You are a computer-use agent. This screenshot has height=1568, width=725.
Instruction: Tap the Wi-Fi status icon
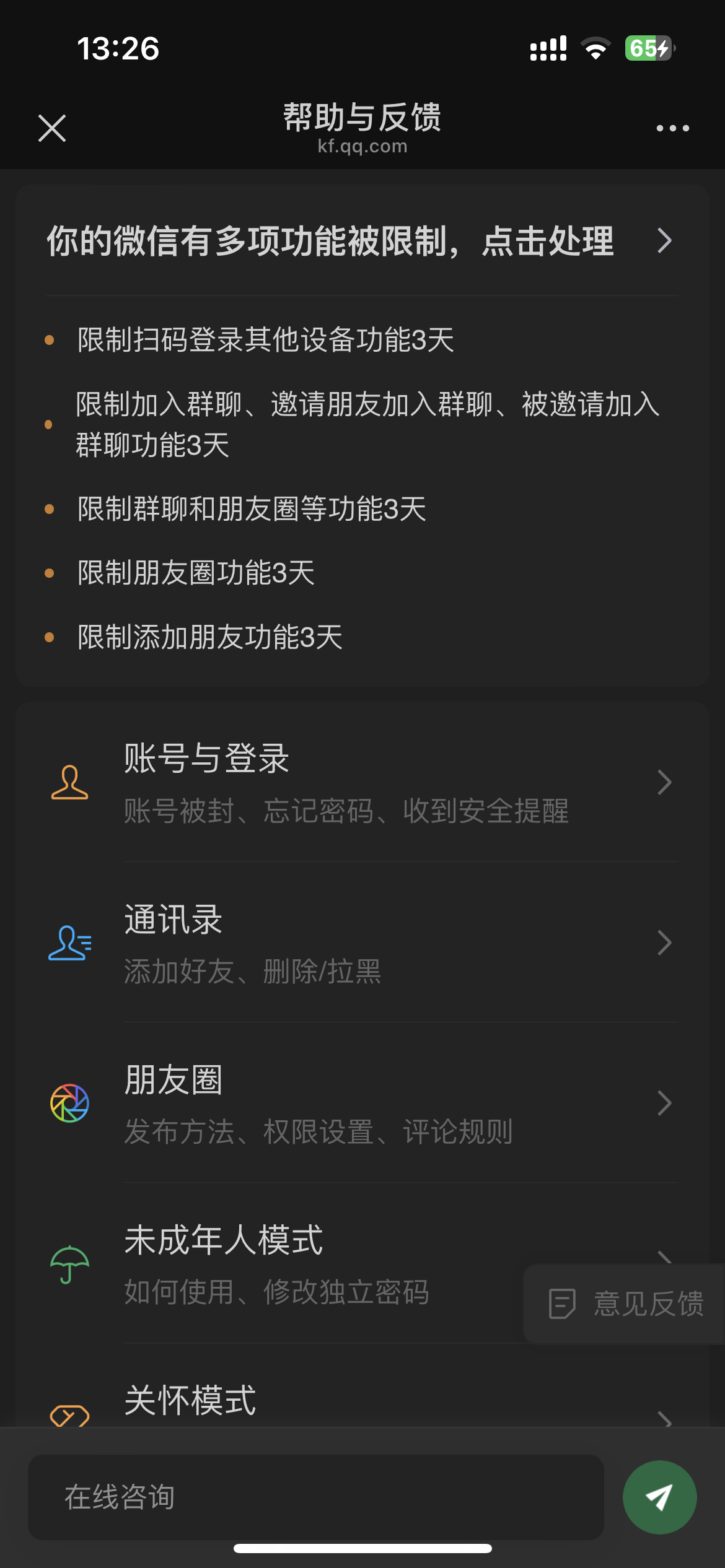click(594, 47)
